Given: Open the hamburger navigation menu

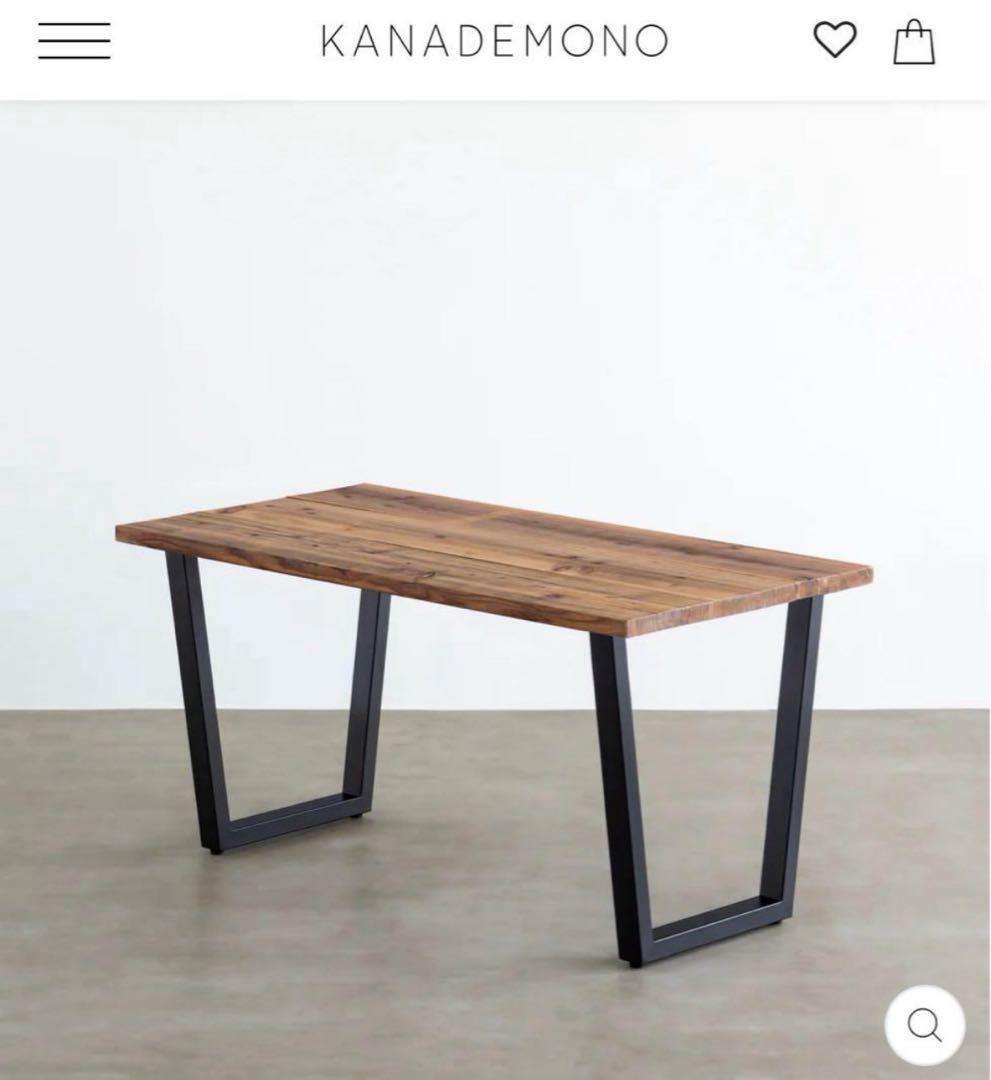Looking at the screenshot, I should pyautogui.click(x=74, y=41).
